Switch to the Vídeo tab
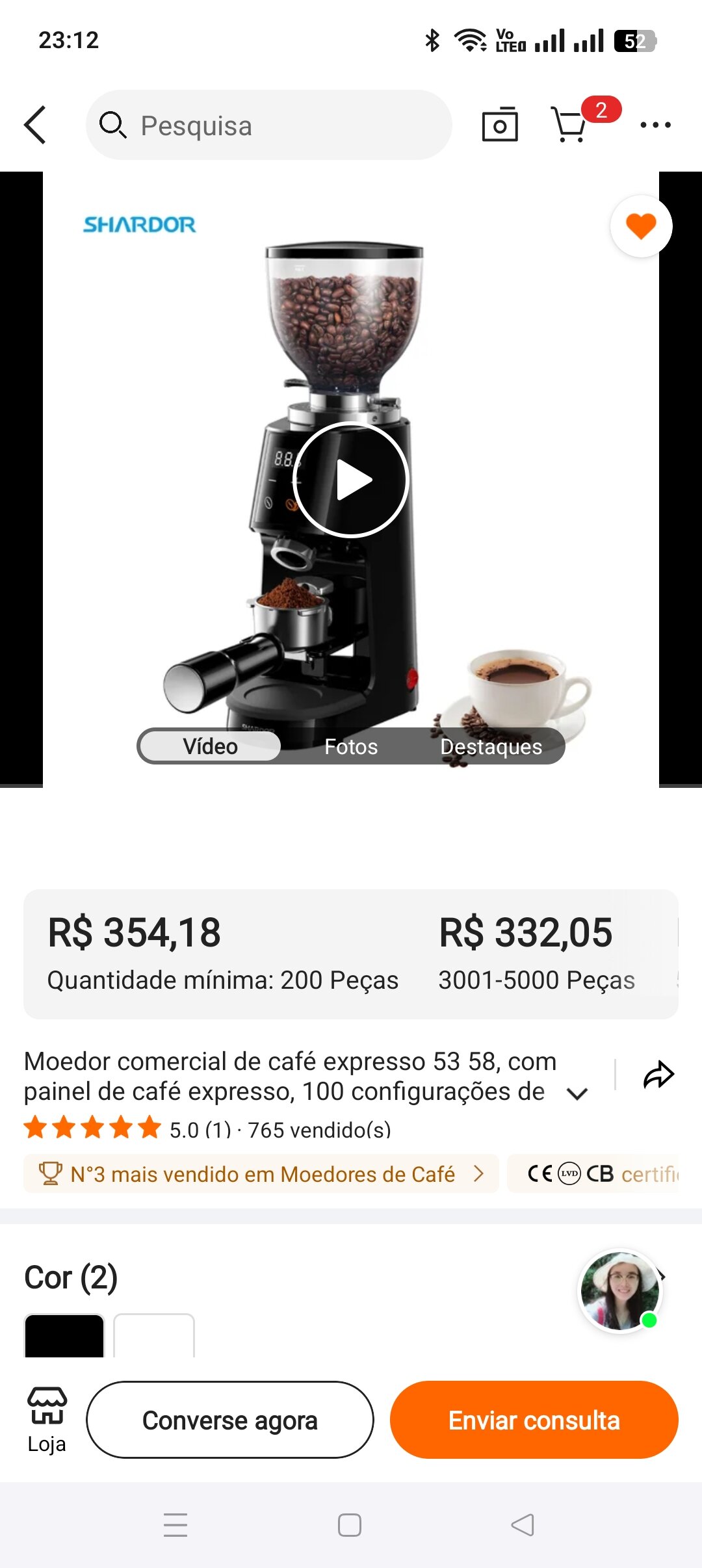This screenshot has width=702, height=1568. [x=210, y=746]
